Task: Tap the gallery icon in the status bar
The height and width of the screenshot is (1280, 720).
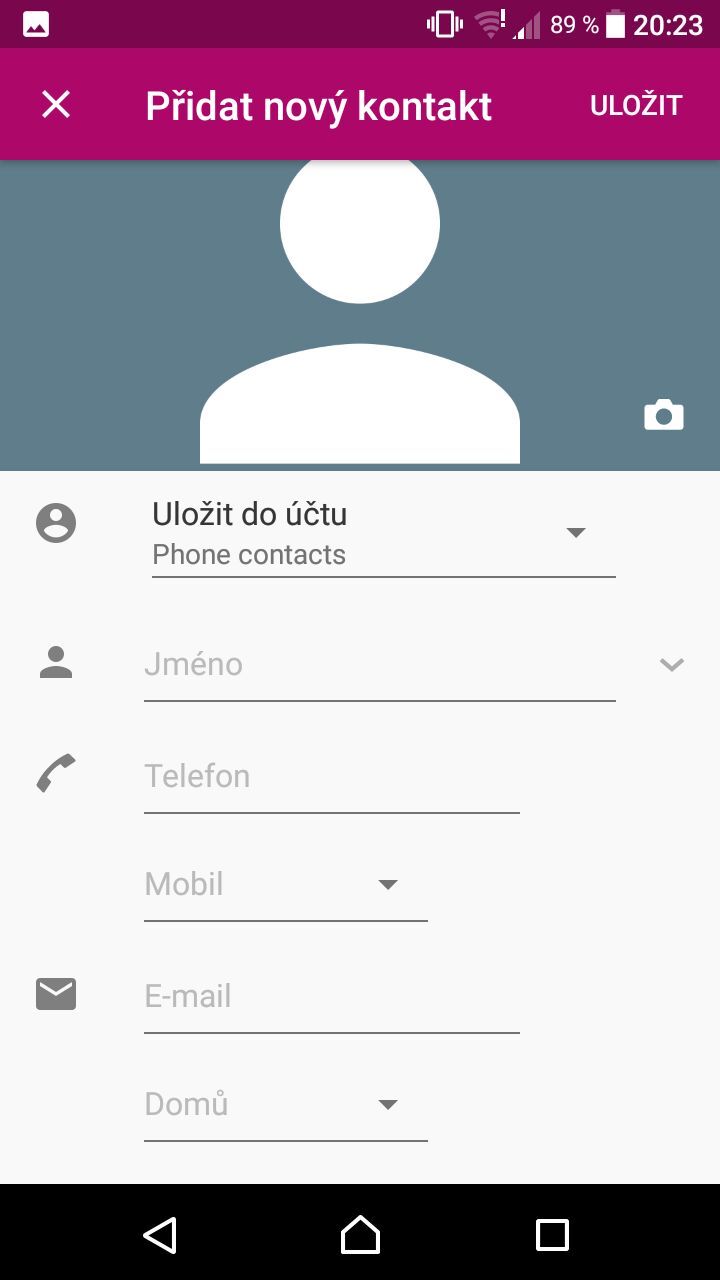Action: pyautogui.click(x=35, y=22)
